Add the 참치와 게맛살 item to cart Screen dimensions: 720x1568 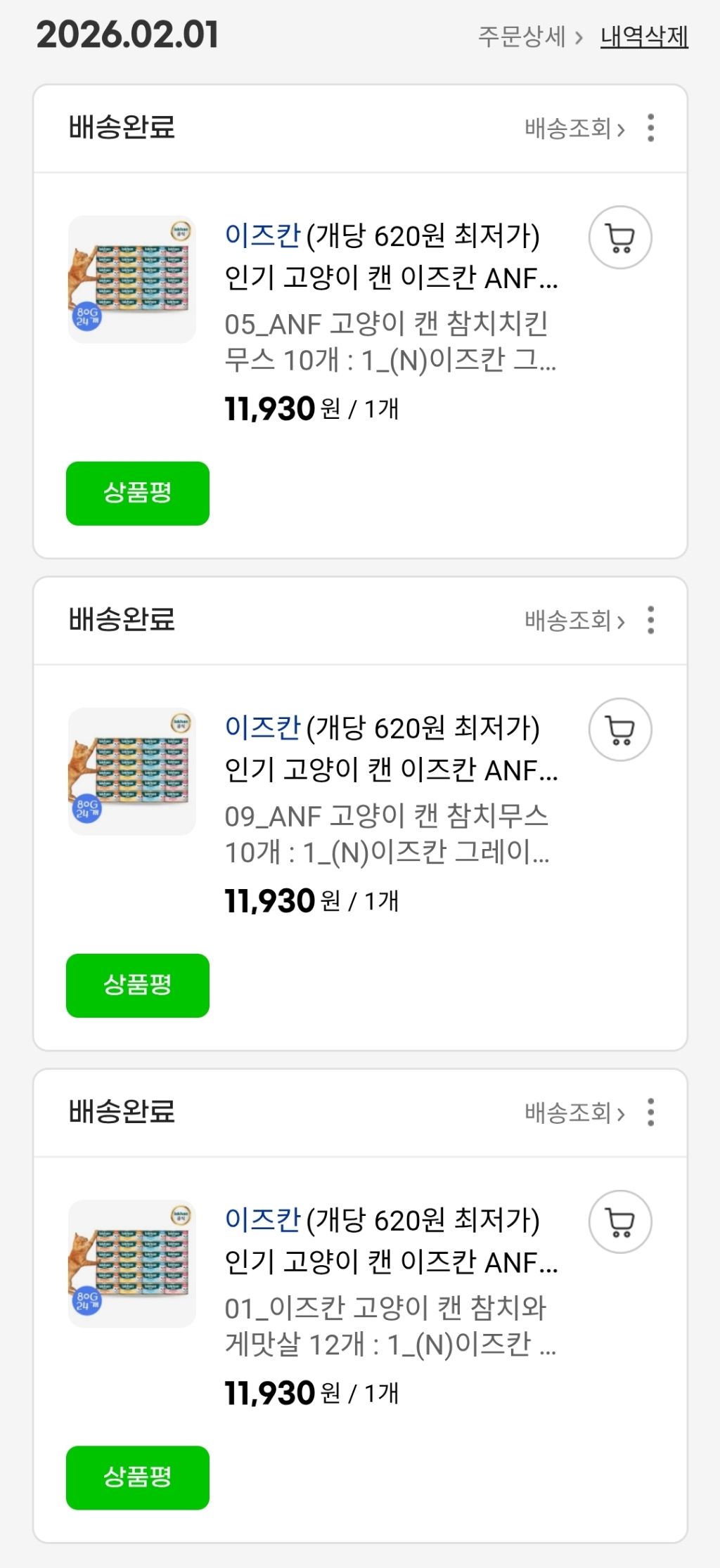(620, 1222)
